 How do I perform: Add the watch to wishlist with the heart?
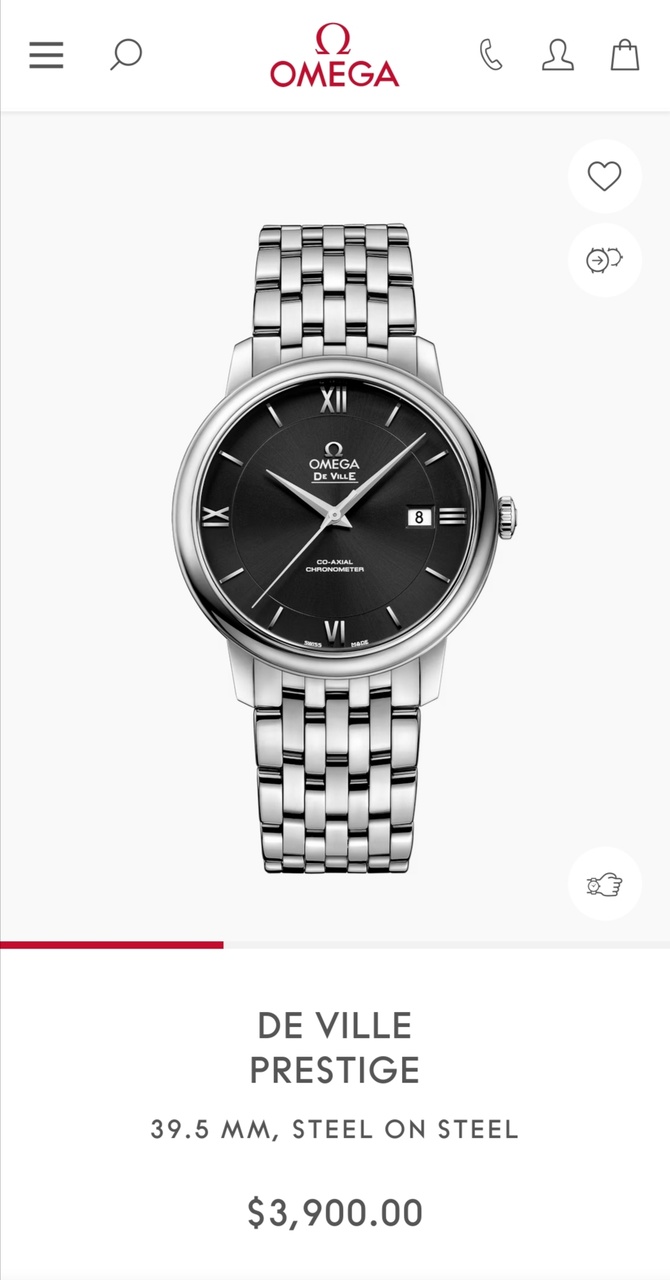pyautogui.click(x=604, y=177)
